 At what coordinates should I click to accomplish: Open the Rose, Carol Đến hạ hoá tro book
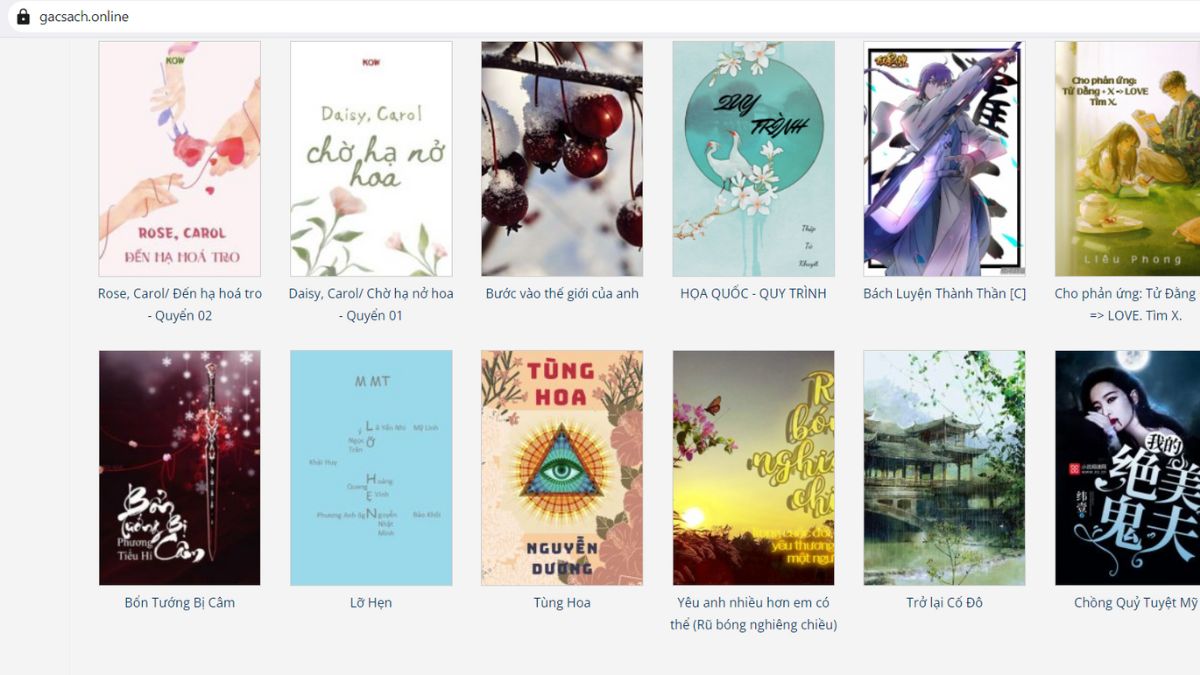(x=180, y=160)
